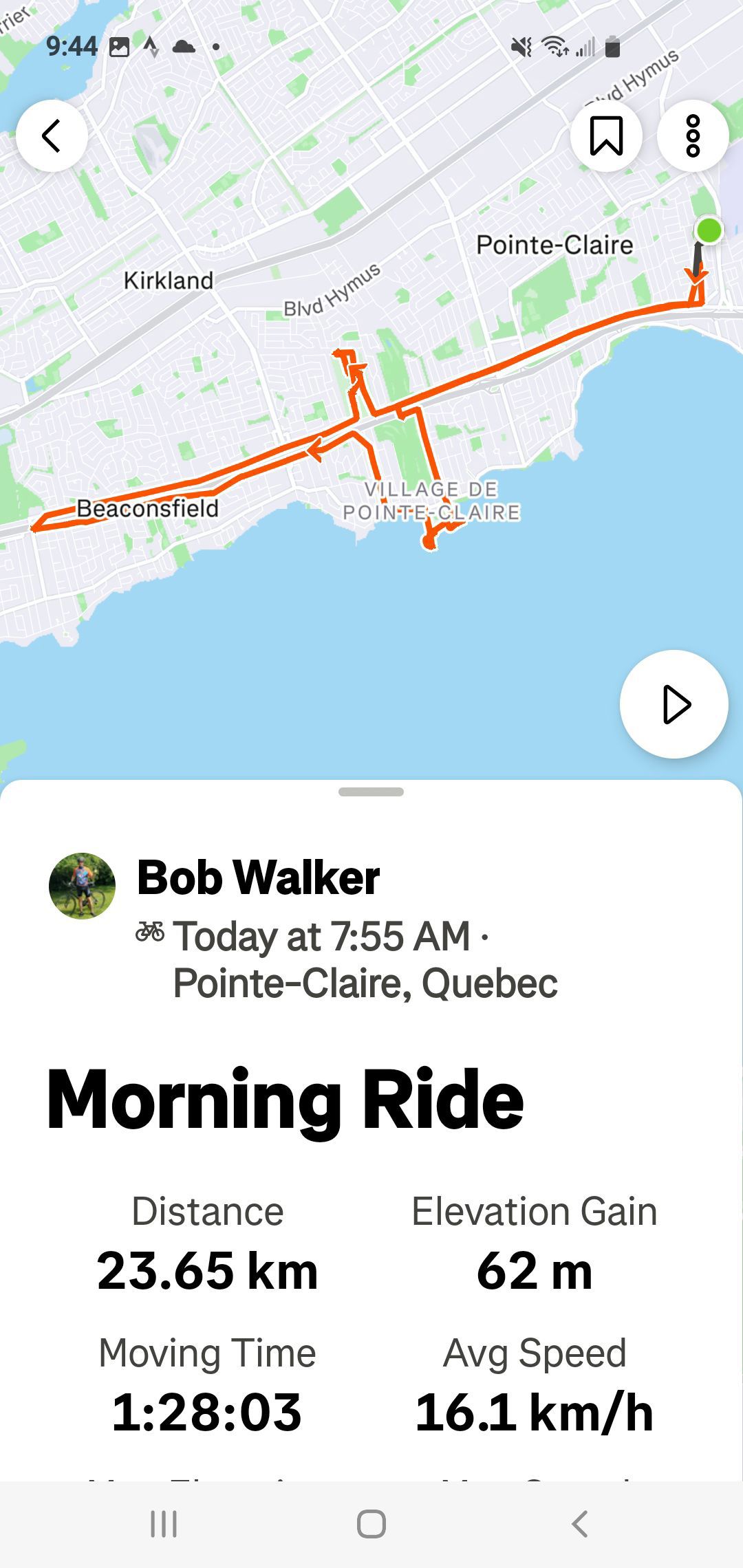Play the route flyover animation
This screenshot has width=743, height=1568.
674,704
